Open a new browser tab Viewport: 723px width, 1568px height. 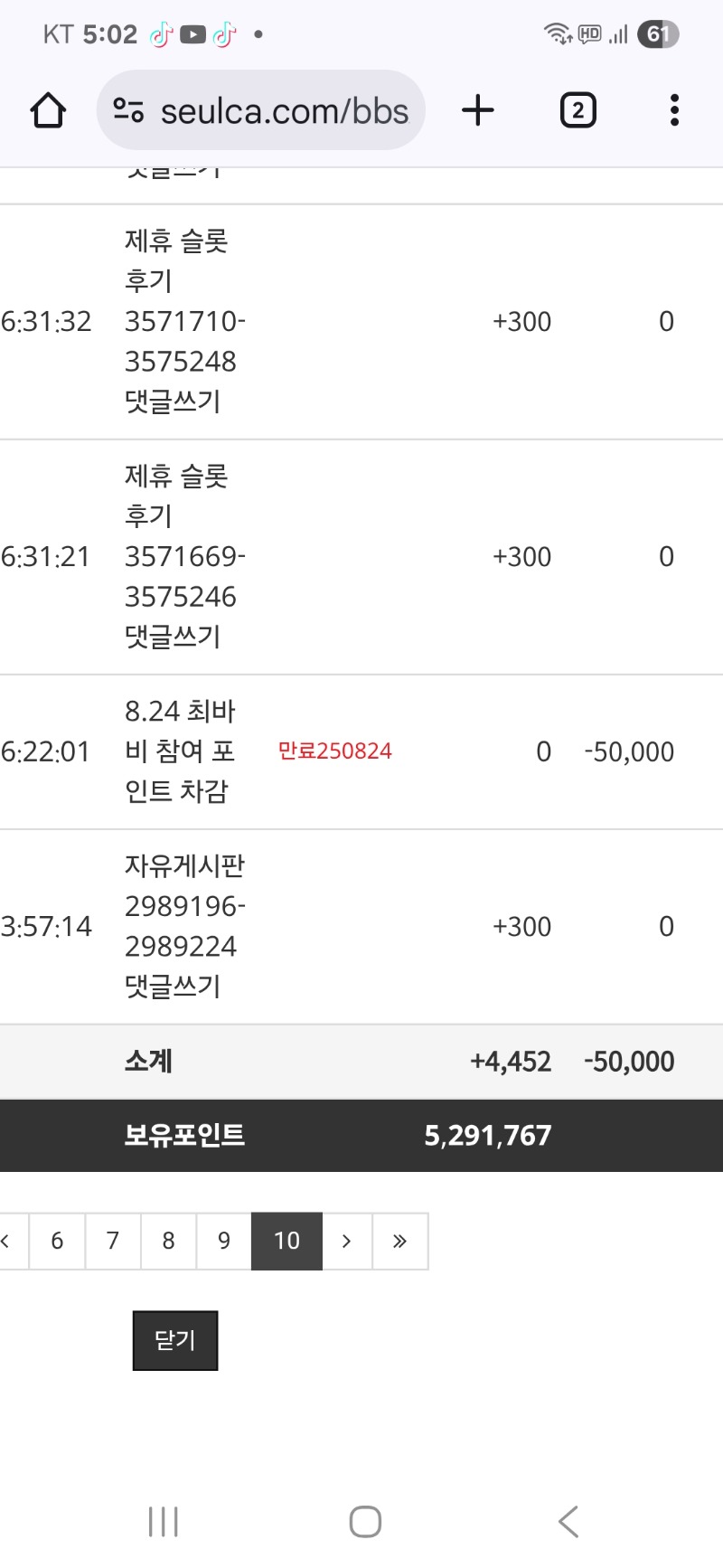pos(478,110)
